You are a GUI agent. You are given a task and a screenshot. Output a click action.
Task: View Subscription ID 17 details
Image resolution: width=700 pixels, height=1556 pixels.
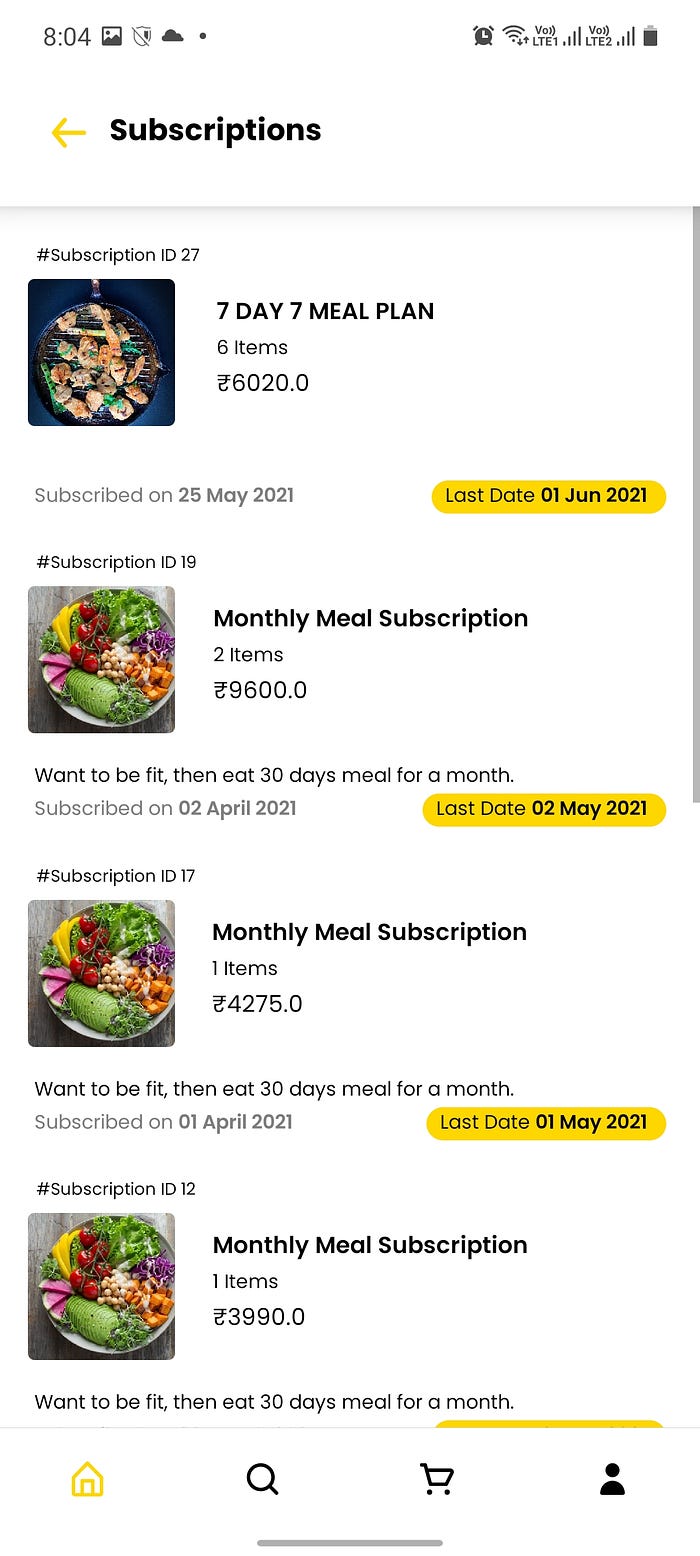(x=369, y=933)
